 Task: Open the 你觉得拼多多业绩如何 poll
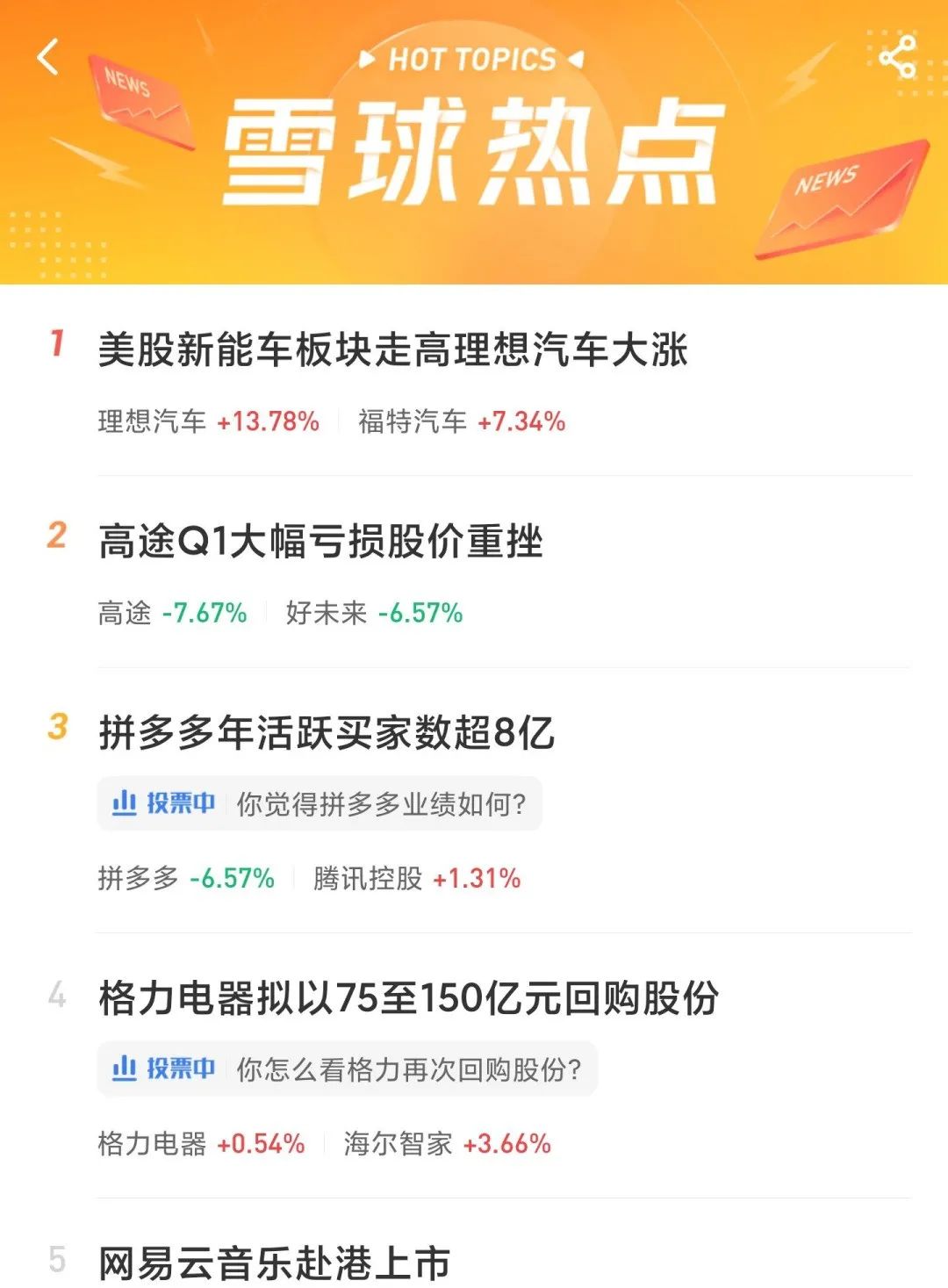tap(377, 802)
